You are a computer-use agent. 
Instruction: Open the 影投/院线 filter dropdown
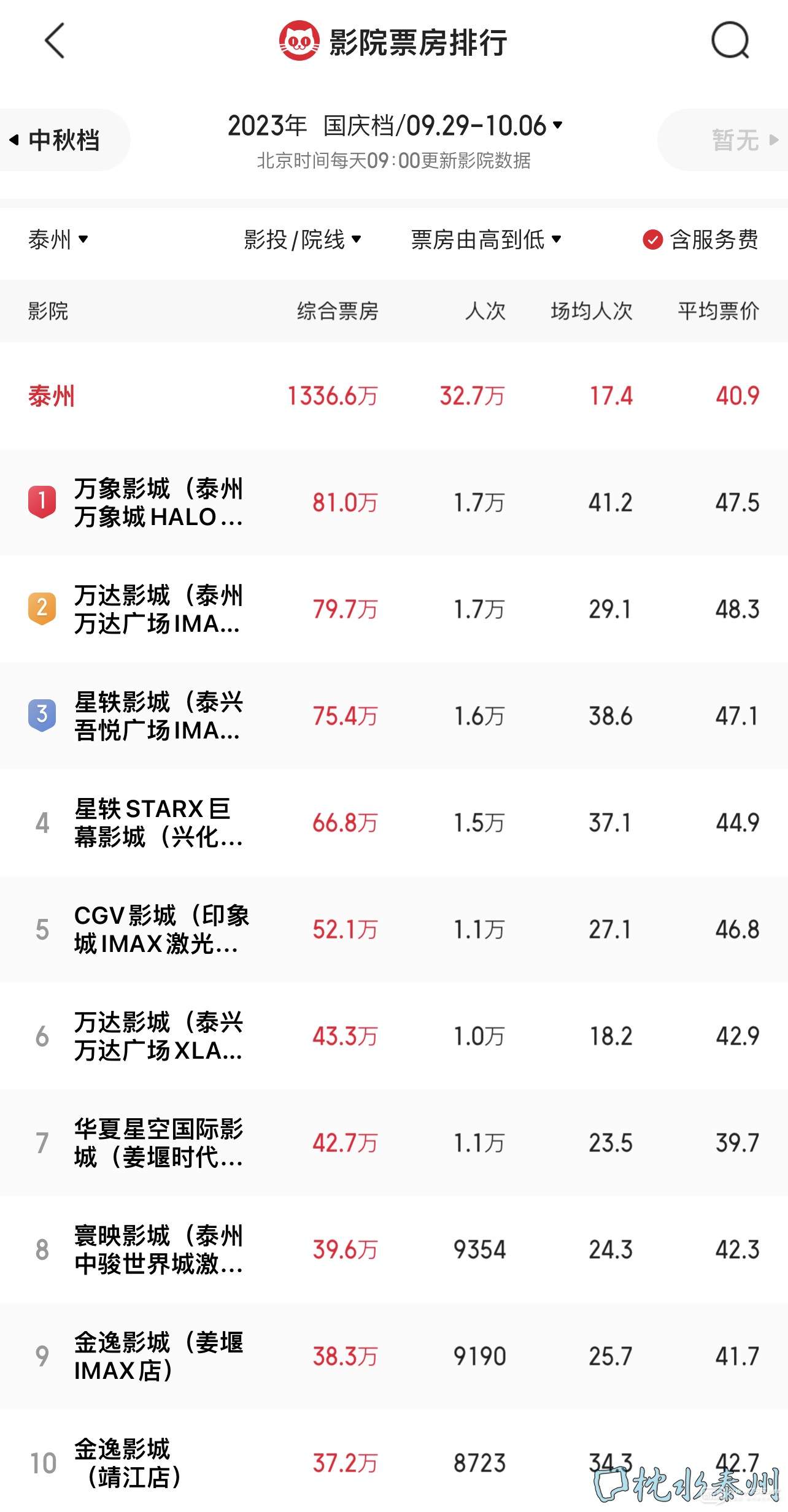[302, 239]
